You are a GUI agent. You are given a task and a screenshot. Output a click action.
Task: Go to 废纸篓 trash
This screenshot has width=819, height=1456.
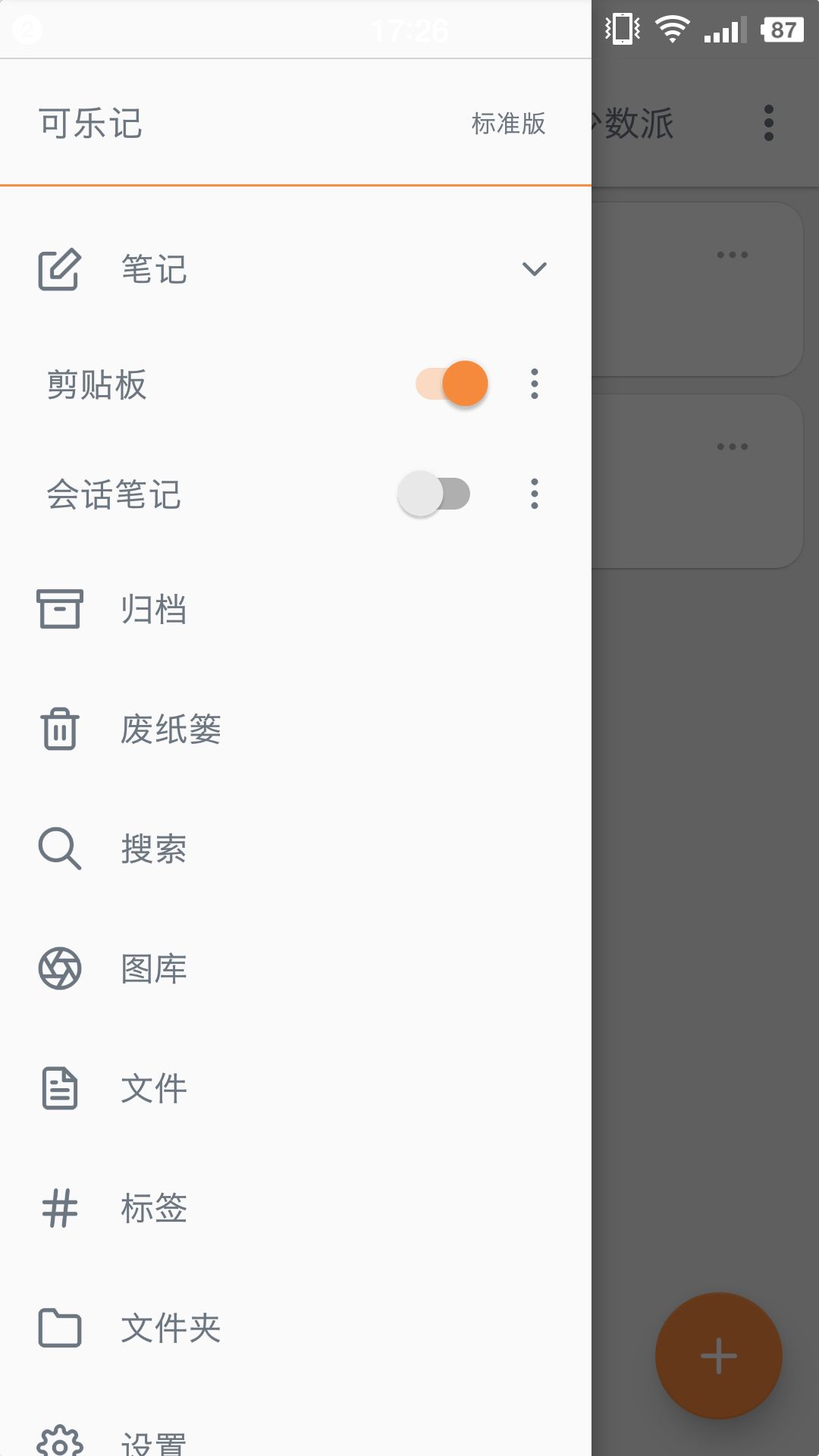pyautogui.click(x=296, y=729)
